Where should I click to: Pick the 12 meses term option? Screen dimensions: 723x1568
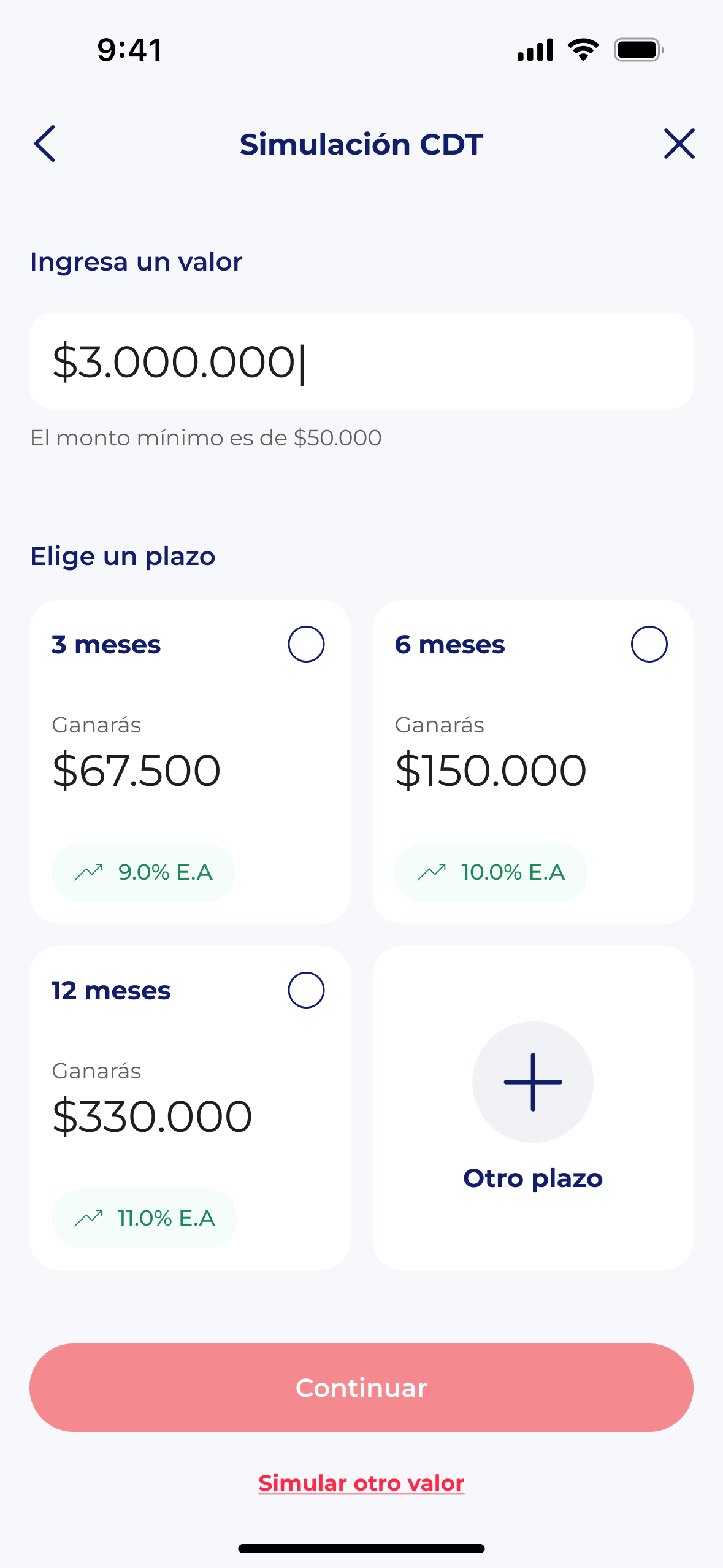pos(306,990)
